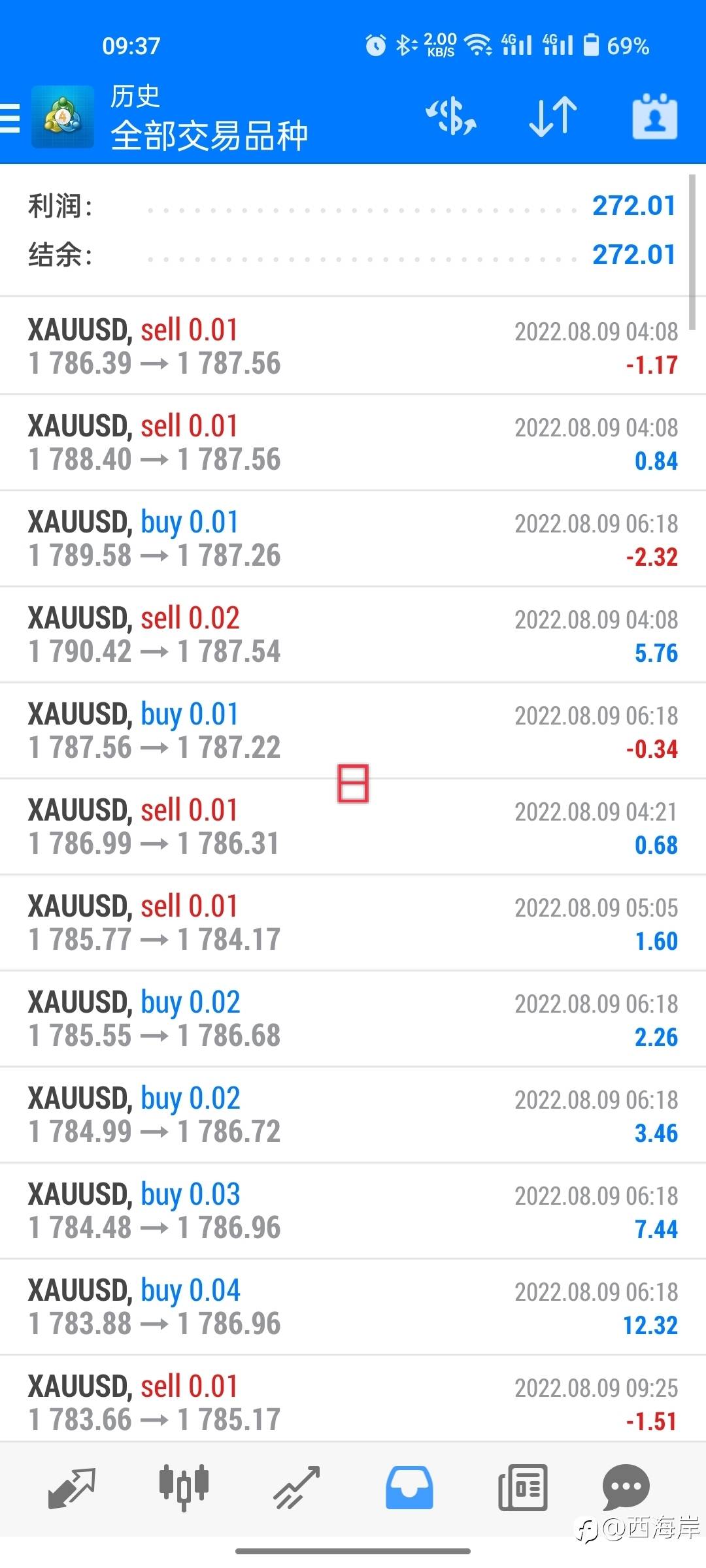The image size is (706, 1568).
Task: Select the buy 0.03 trade at 1784.48
Action: pos(353,1211)
